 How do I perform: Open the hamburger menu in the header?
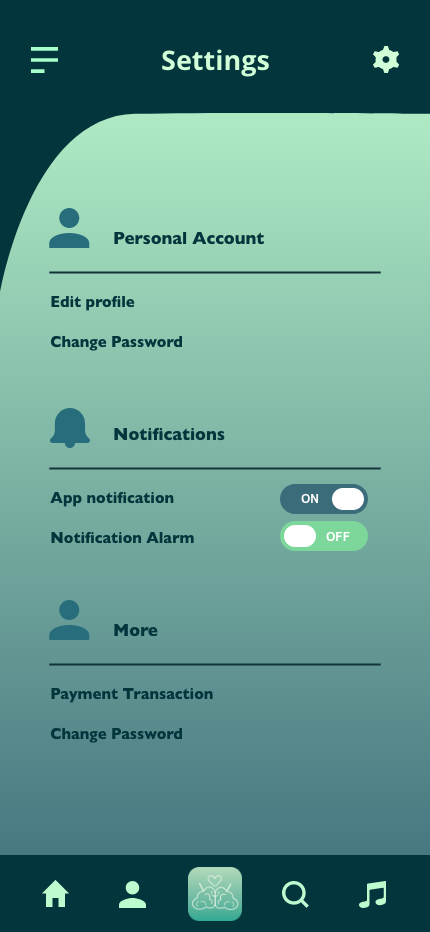[x=45, y=60]
